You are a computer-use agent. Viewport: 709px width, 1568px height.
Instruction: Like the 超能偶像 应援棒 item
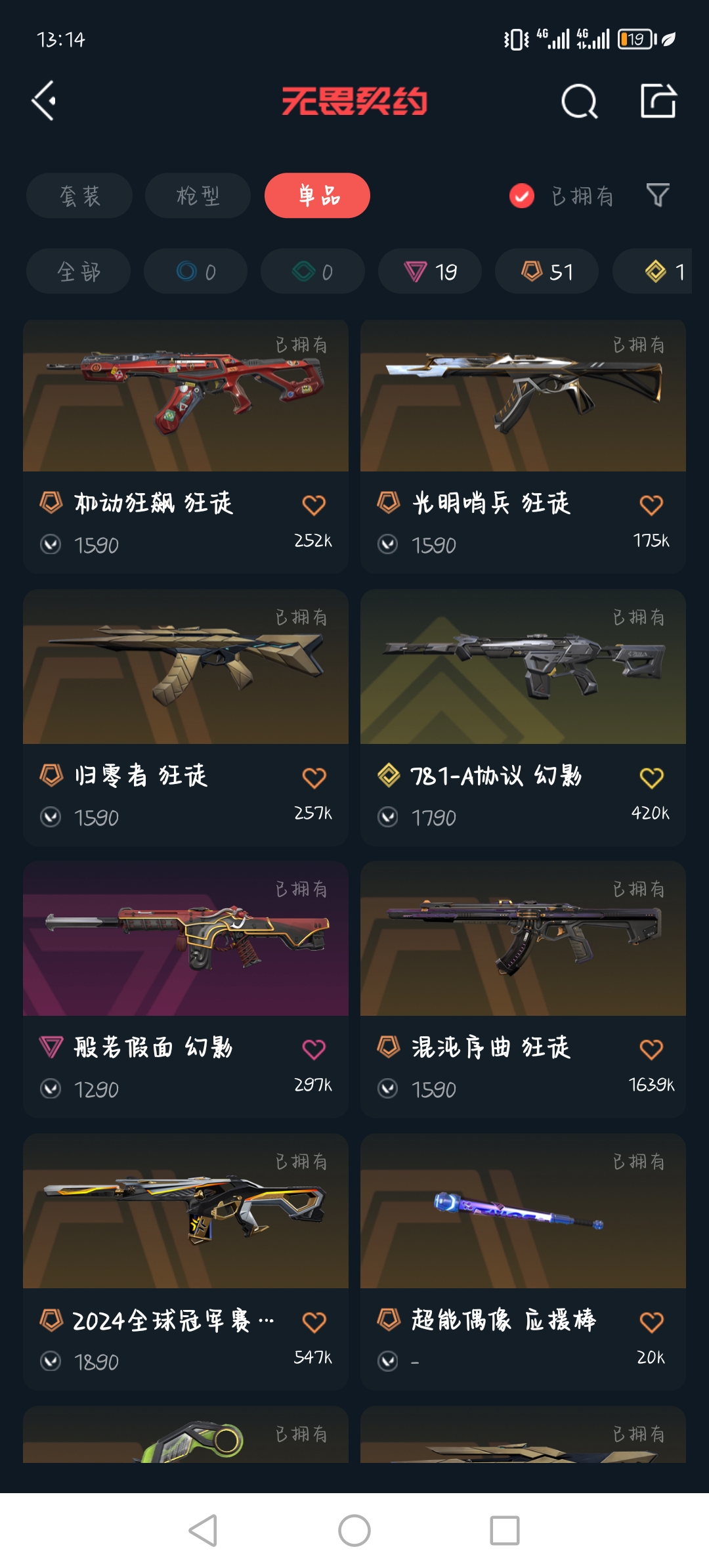click(651, 1322)
